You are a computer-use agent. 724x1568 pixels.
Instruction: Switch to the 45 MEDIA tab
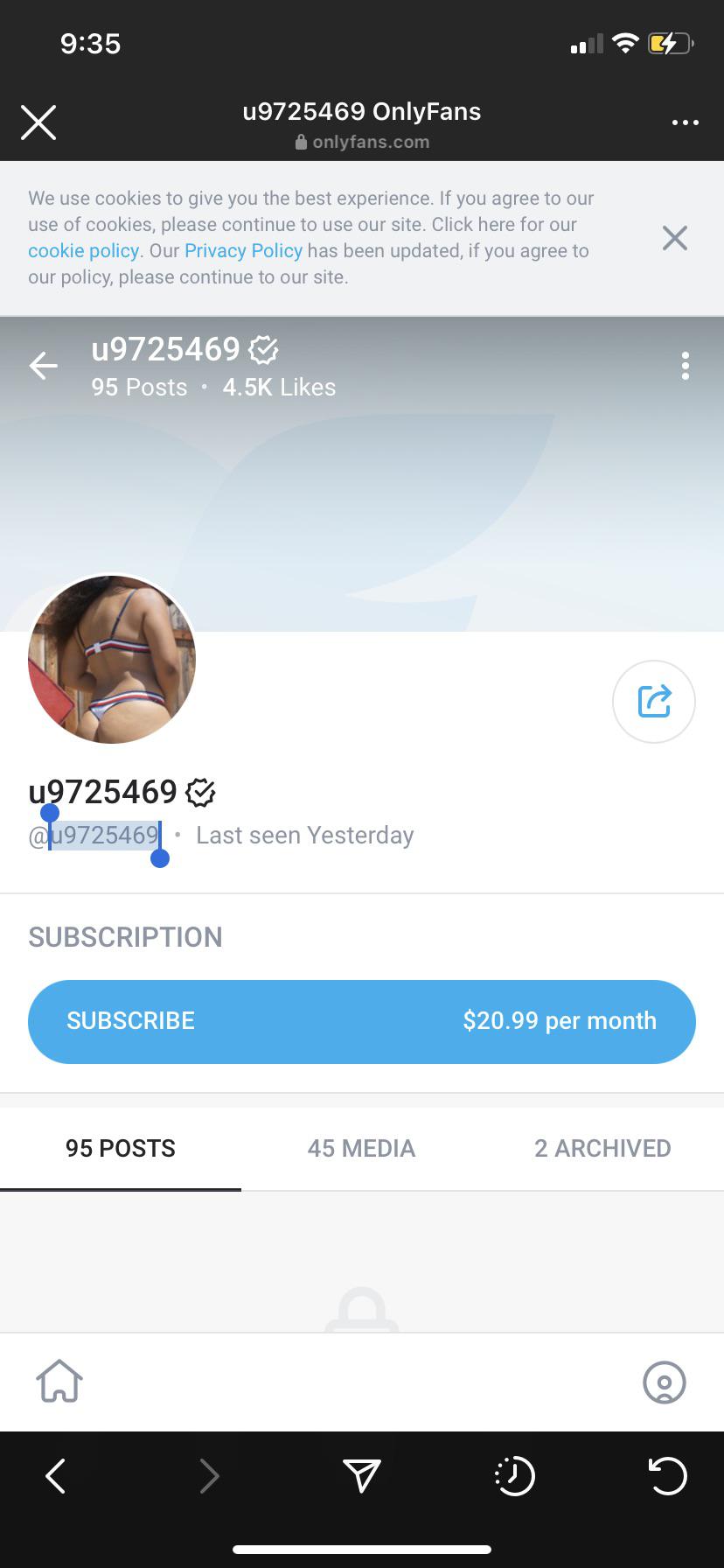[361, 1148]
